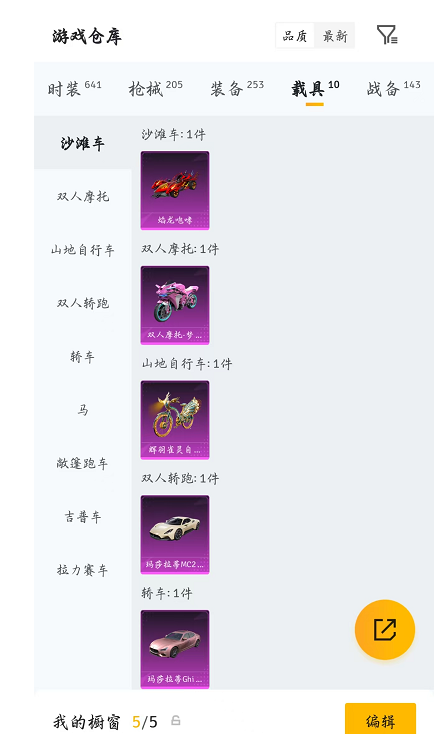Screen dimensions: 439x734
Task: Open 拉力赛车 category
Action: pos(83,570)
